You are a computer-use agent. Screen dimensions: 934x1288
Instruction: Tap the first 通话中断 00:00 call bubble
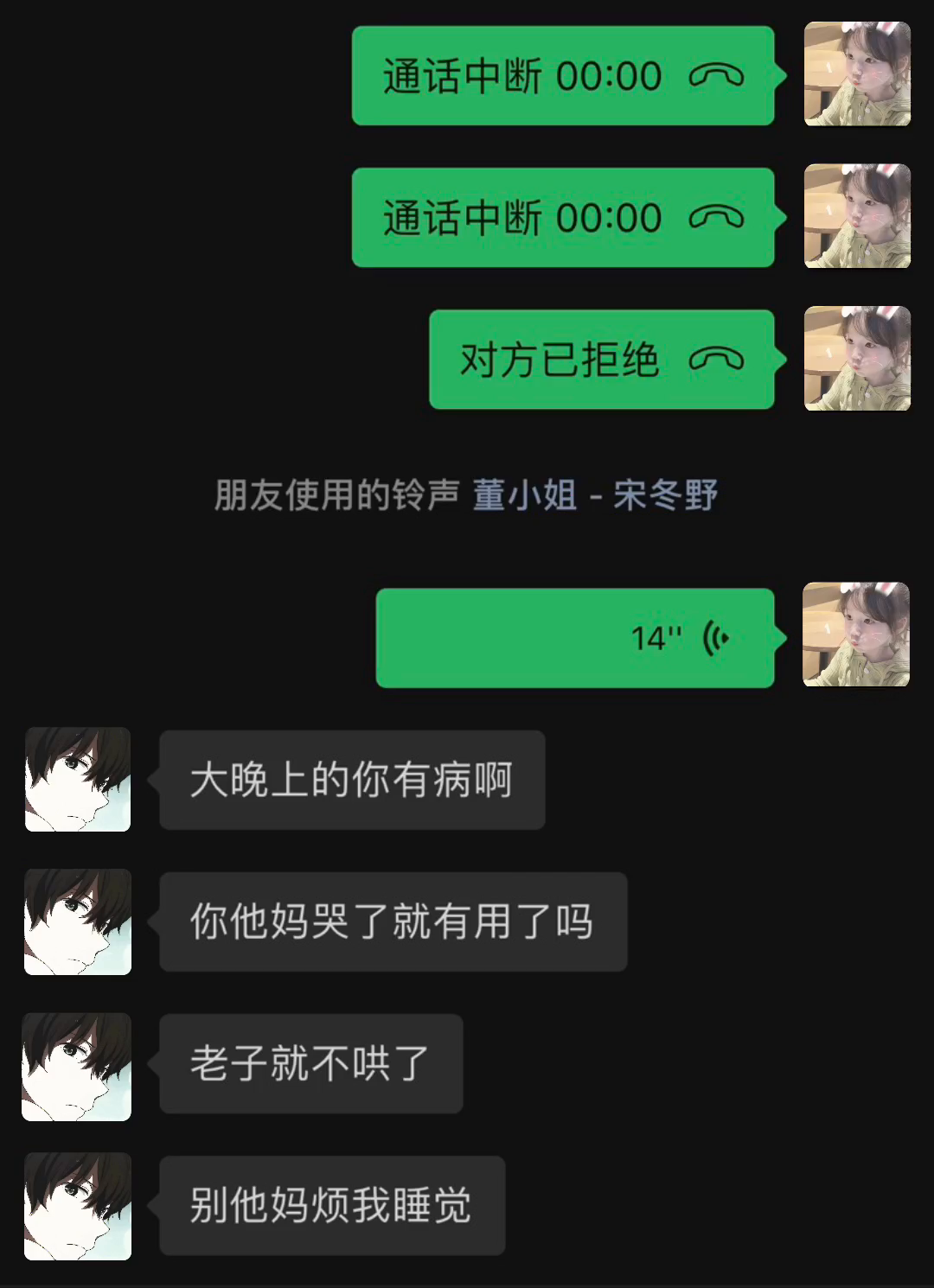pyautogui.click(x=562, y=76)
